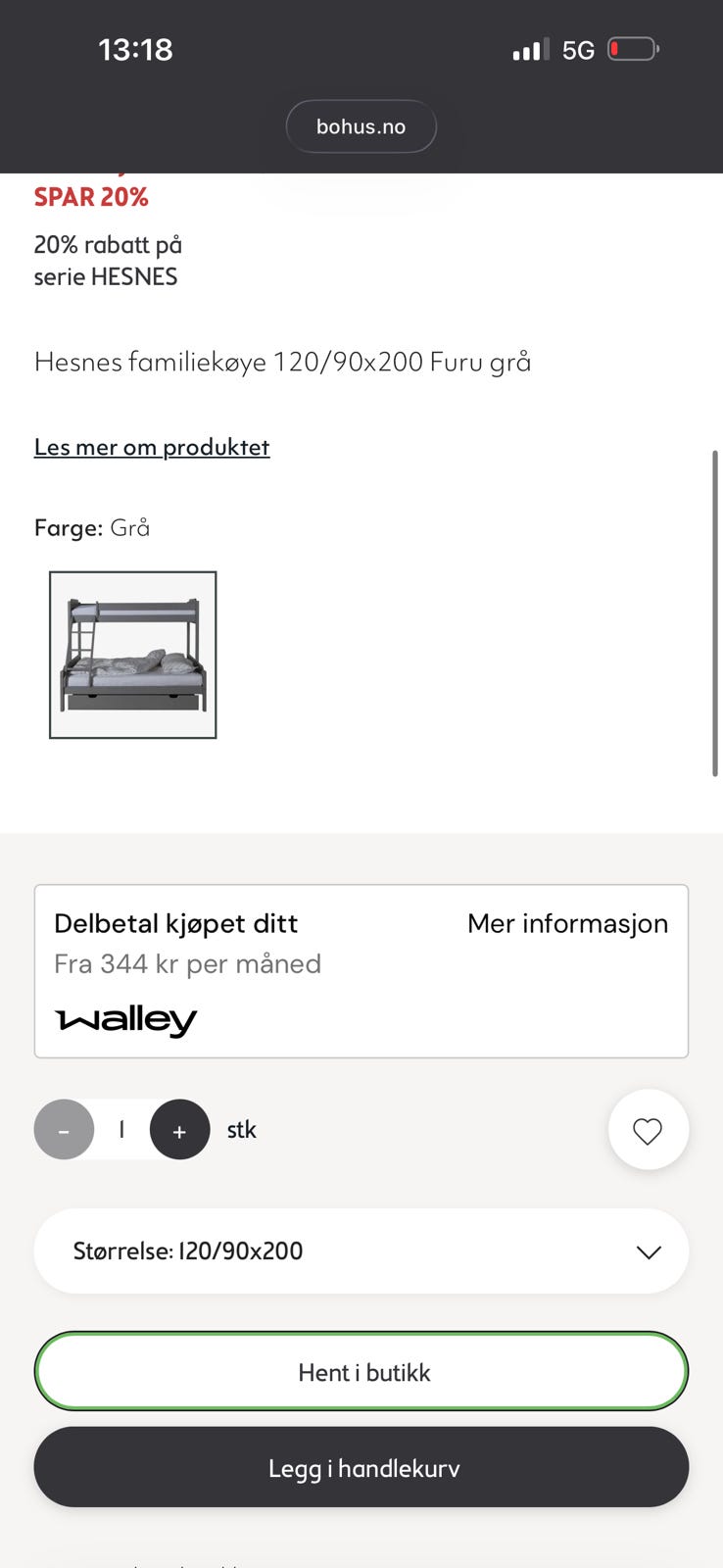Screen dimensions: 723x1568
Task: Tap the heart icon to favorite the bed
Action: click(648, 1129)
